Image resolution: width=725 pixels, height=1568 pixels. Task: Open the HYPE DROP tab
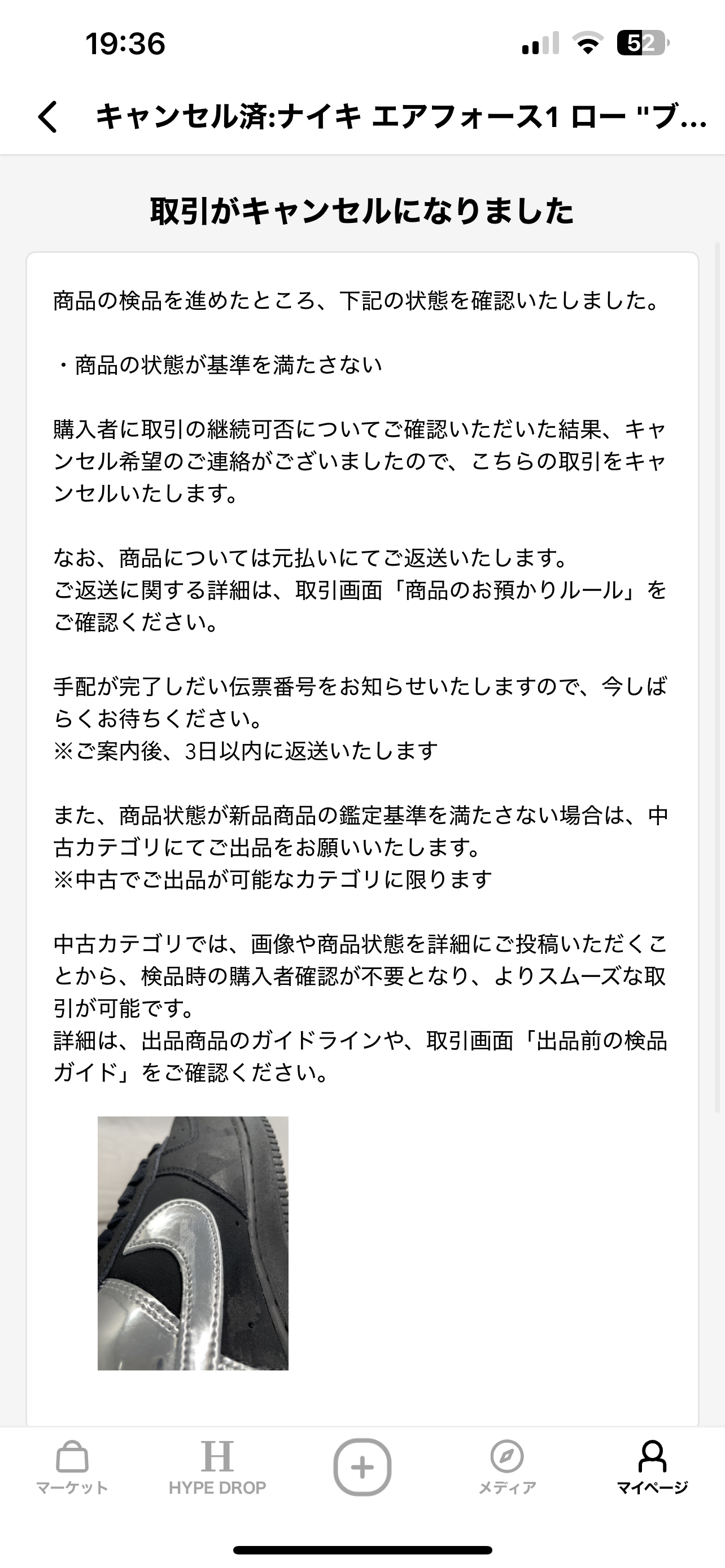click(217, 1467)
